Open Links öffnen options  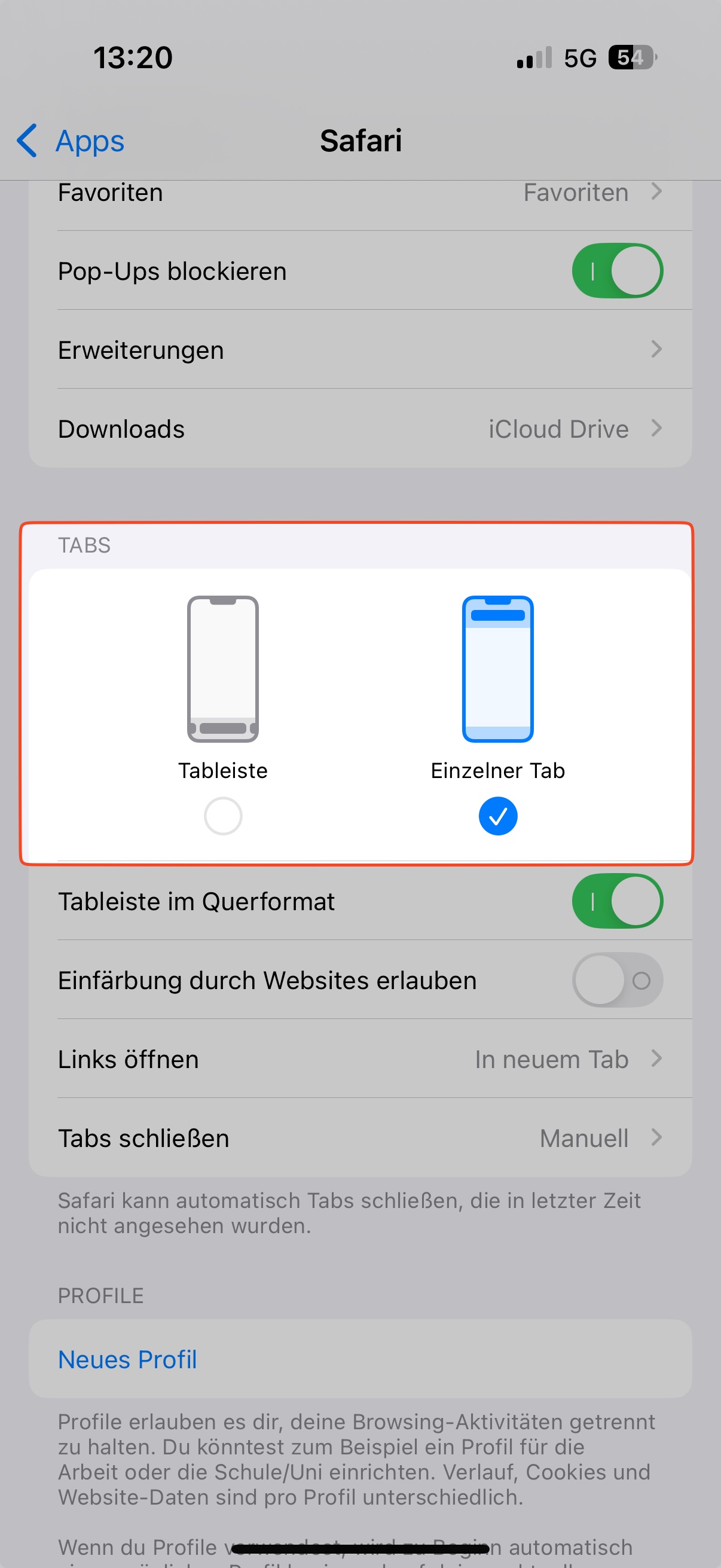click(360, 1059)
